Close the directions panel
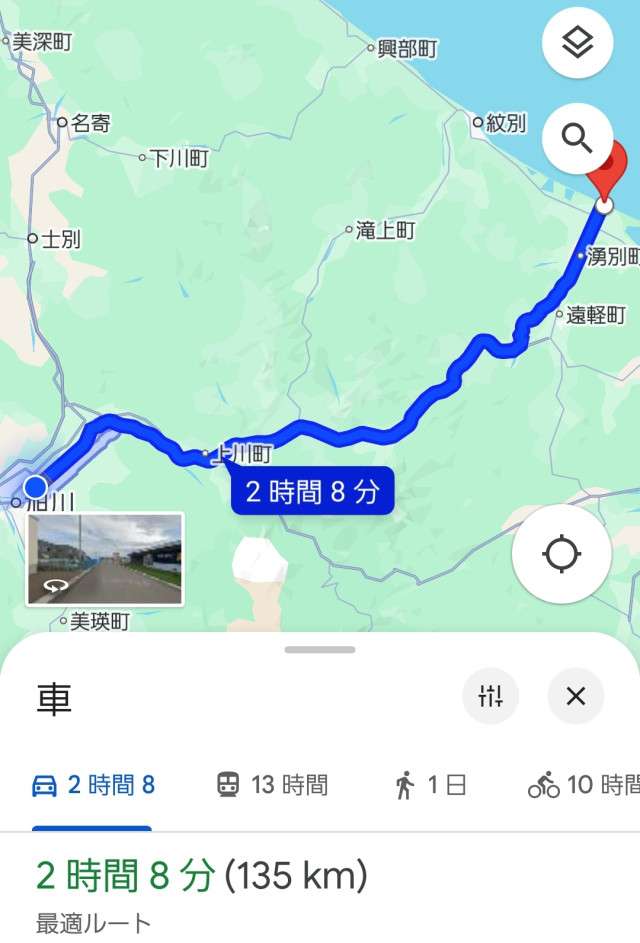Image resolution: width=640 pixels, height=943 pixels. tap(576, 696)
